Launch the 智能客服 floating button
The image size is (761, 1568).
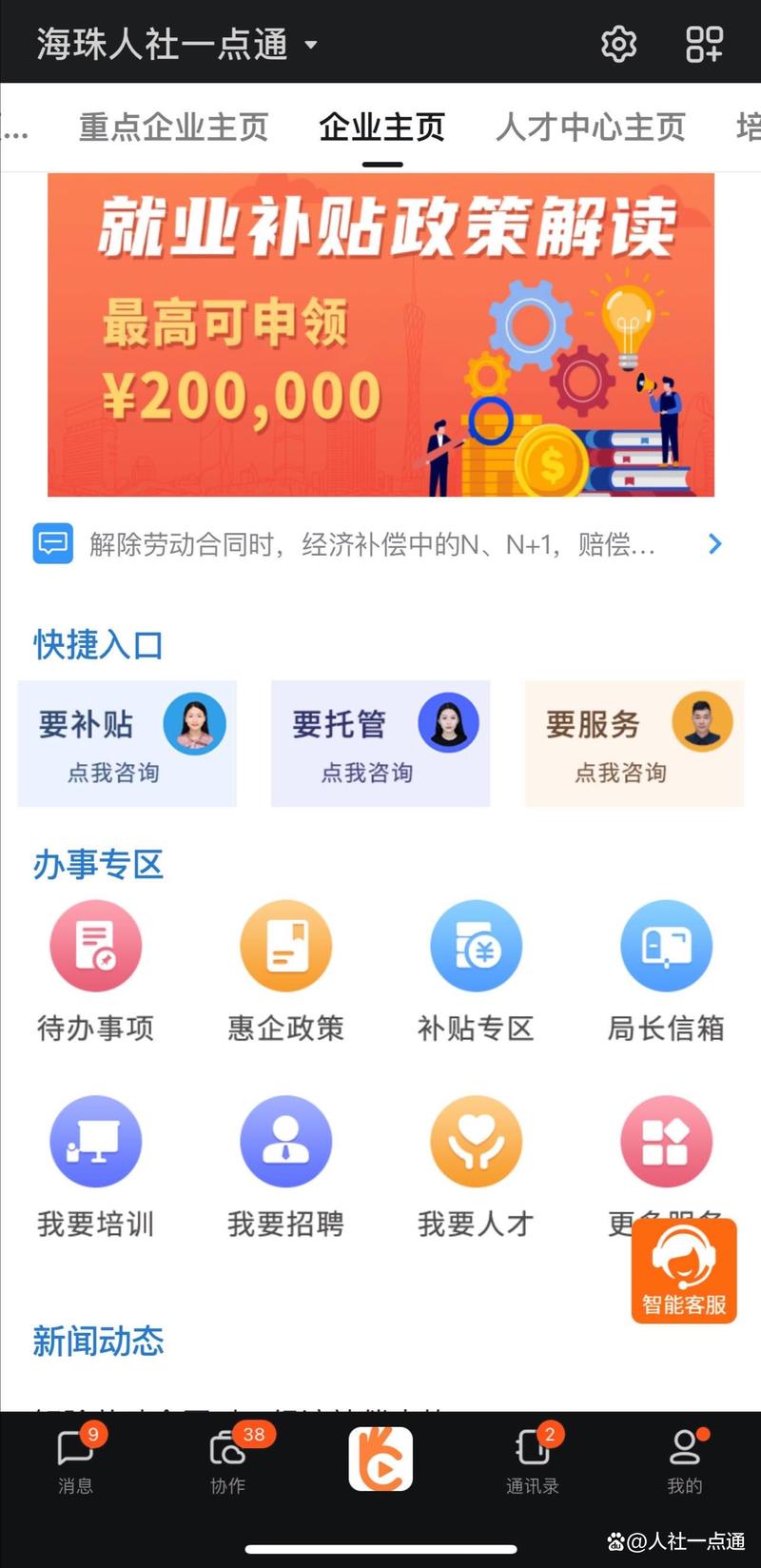click(x=684, y=1270)
